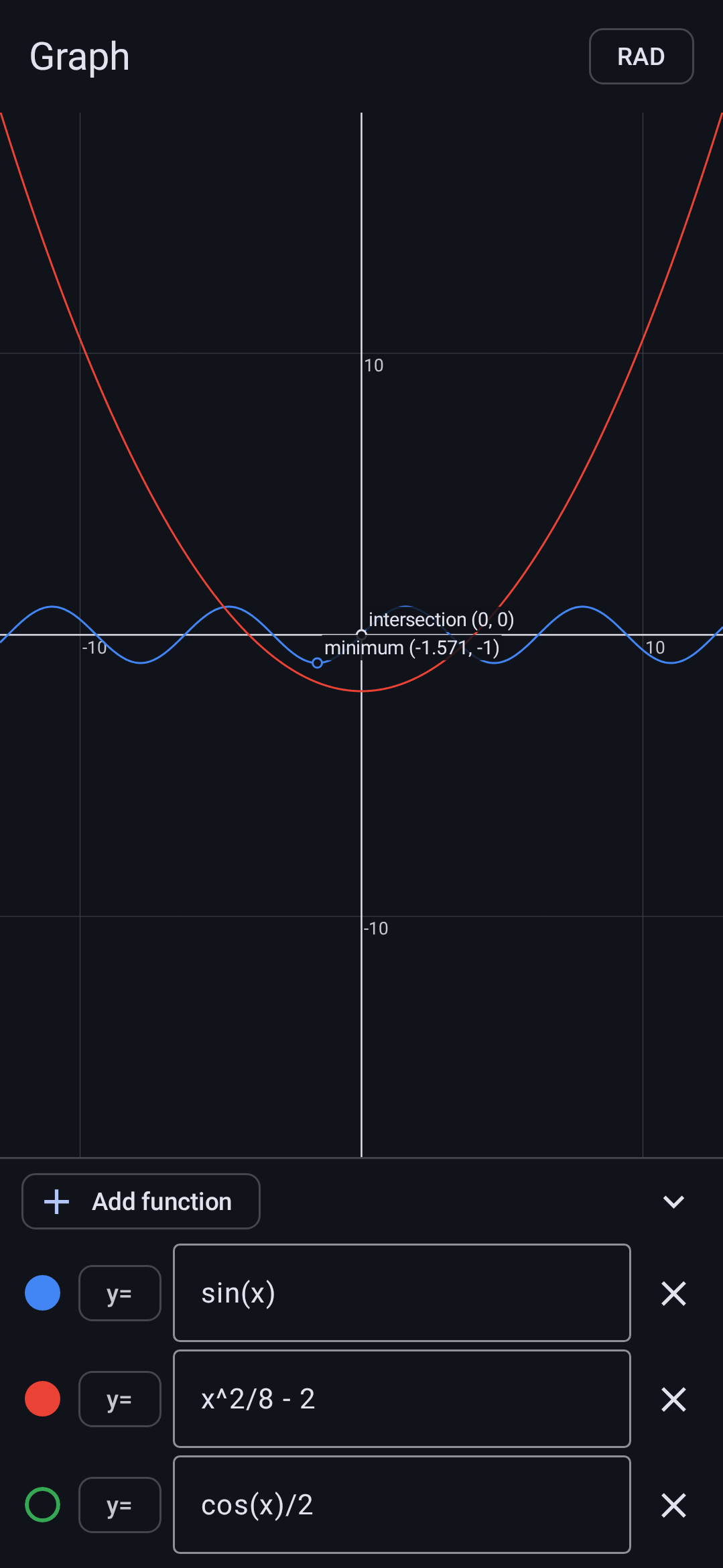This screenshot has height=1568, width=723.
Task: Add a new function
Action: click(141, 1201)
